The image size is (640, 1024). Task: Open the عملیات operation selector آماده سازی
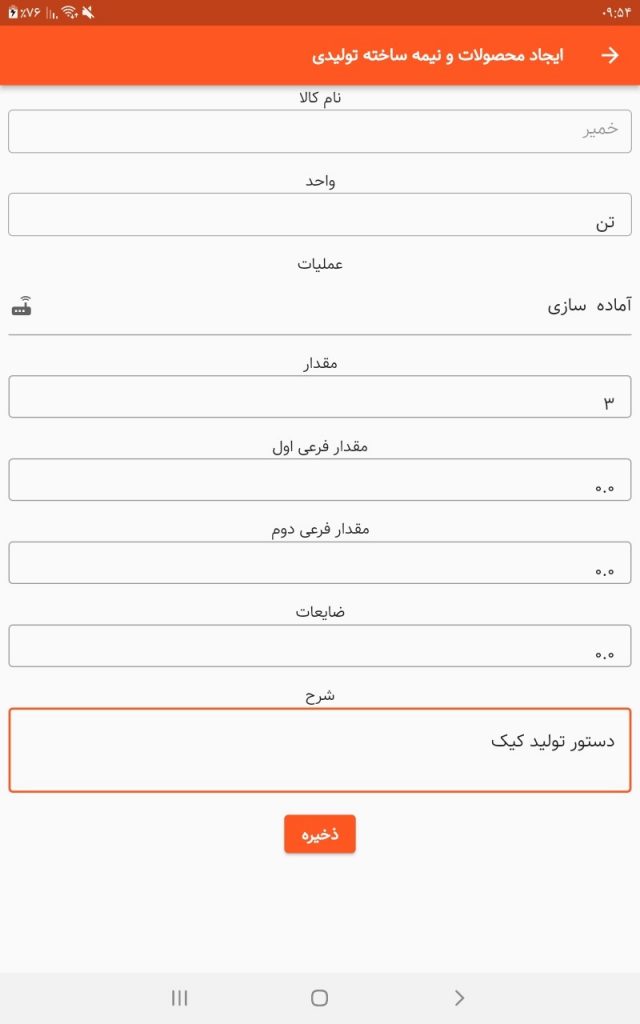pos(320,306)
